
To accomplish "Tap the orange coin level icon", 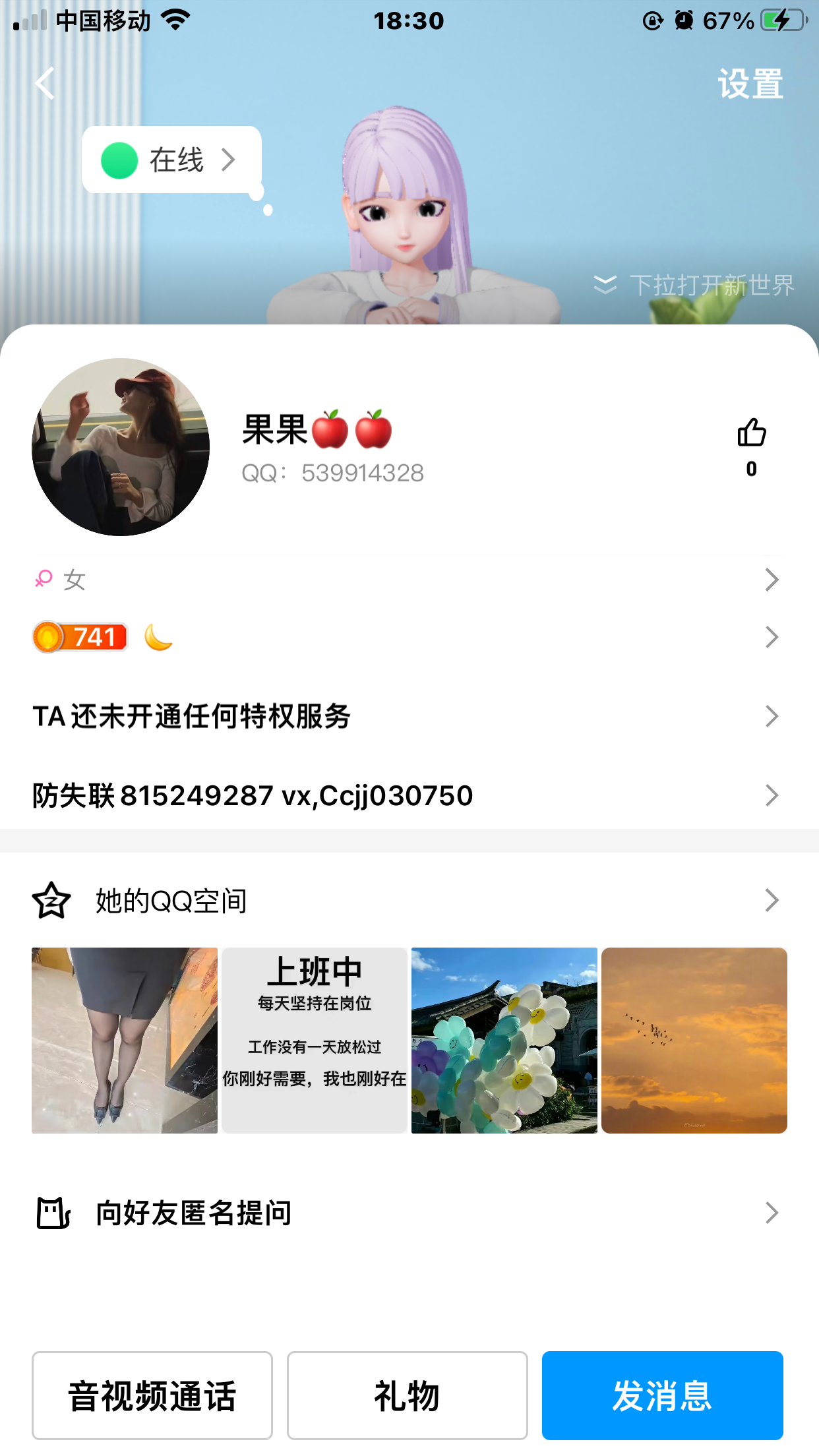I will (x=48, y=636).
